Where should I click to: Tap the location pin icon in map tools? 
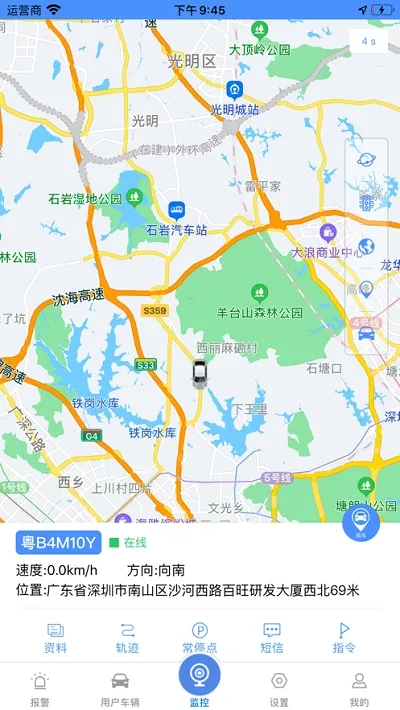point(366,289)
